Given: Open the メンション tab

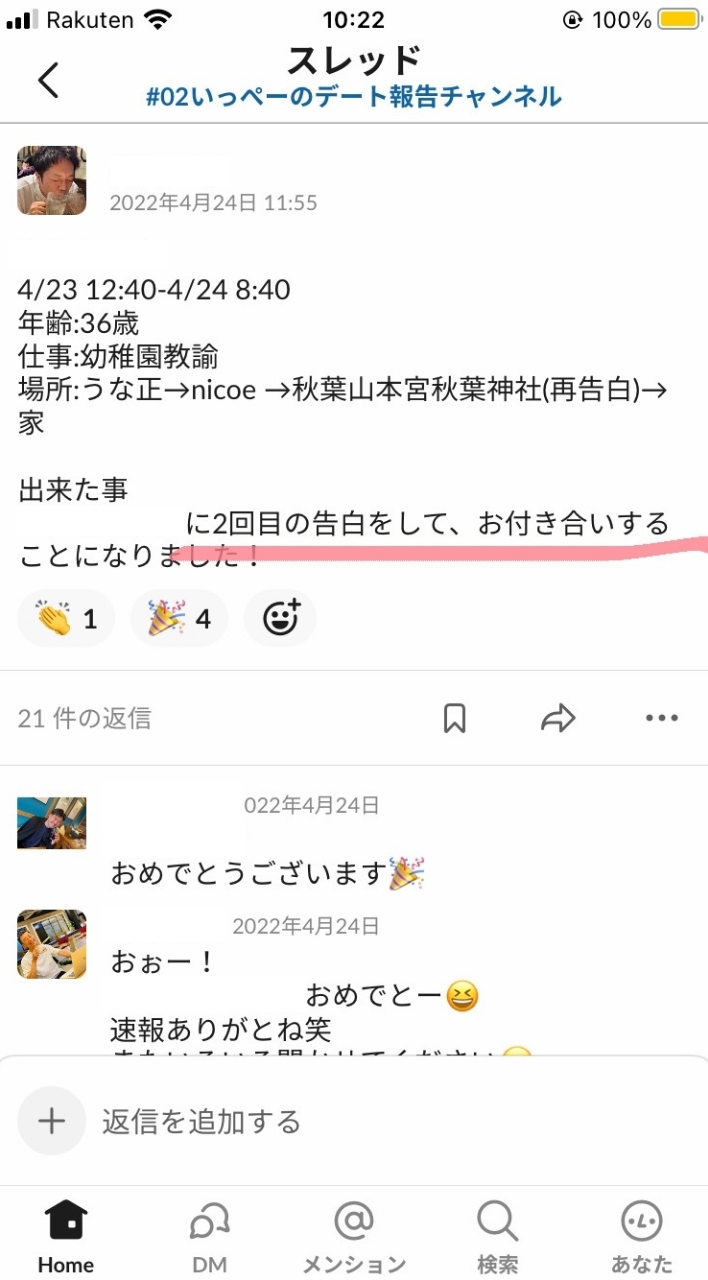Looking at the screenshot, I should tap(354, 1238).
